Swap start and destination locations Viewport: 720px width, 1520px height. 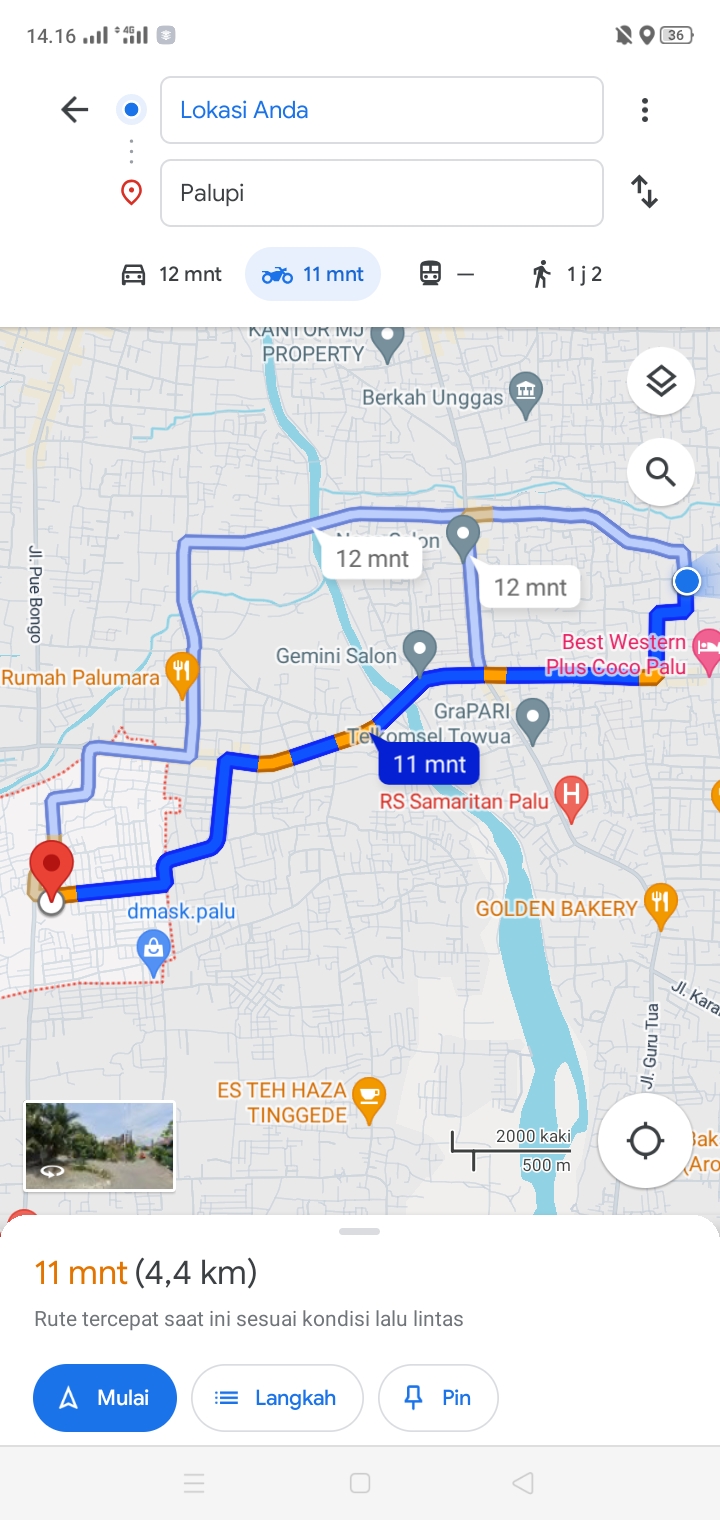click(x=645, y=191)
